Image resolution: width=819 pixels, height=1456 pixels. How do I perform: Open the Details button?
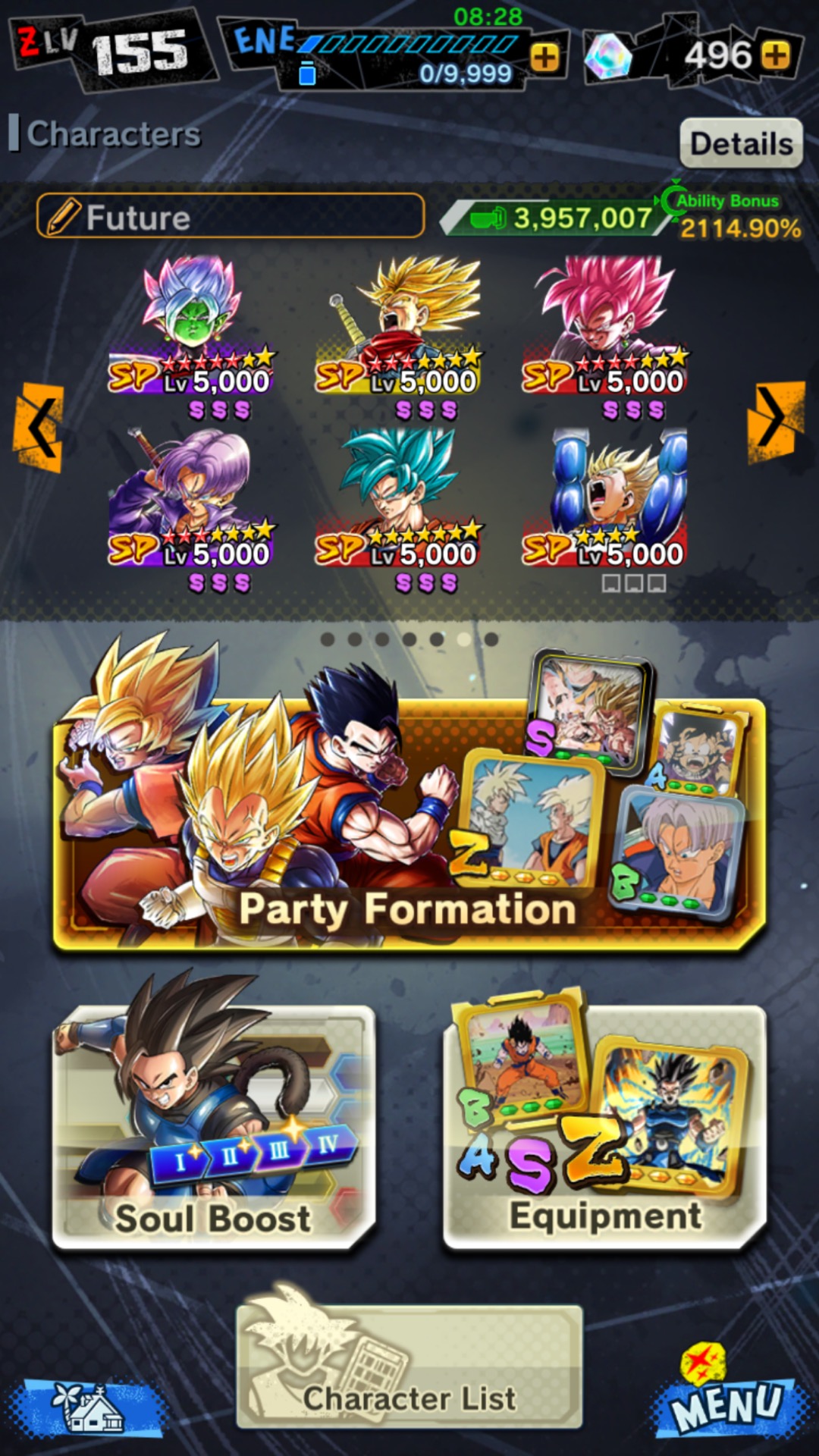coord(741,143)
